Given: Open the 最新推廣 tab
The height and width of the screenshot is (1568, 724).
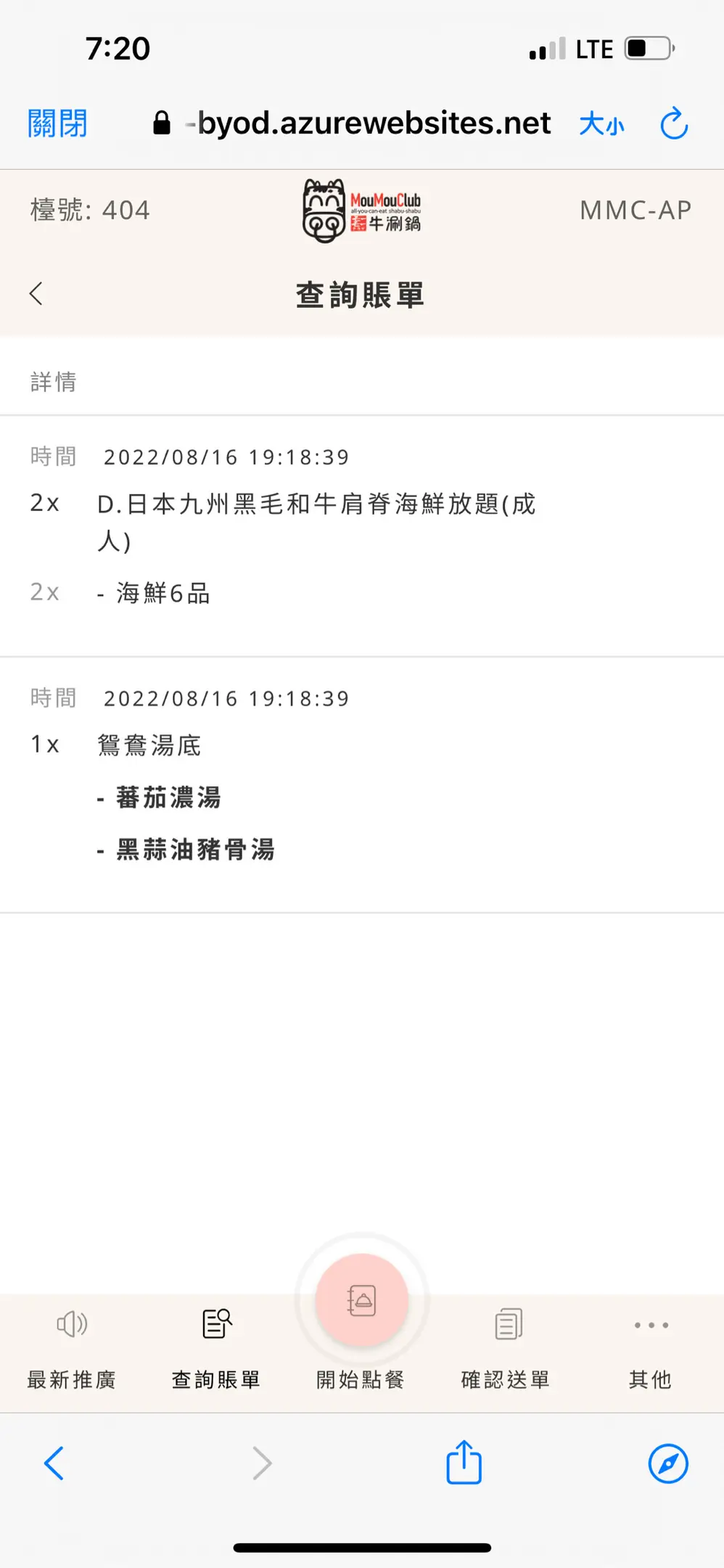Looking at the screenshot, I should (x=72, y=1347).
